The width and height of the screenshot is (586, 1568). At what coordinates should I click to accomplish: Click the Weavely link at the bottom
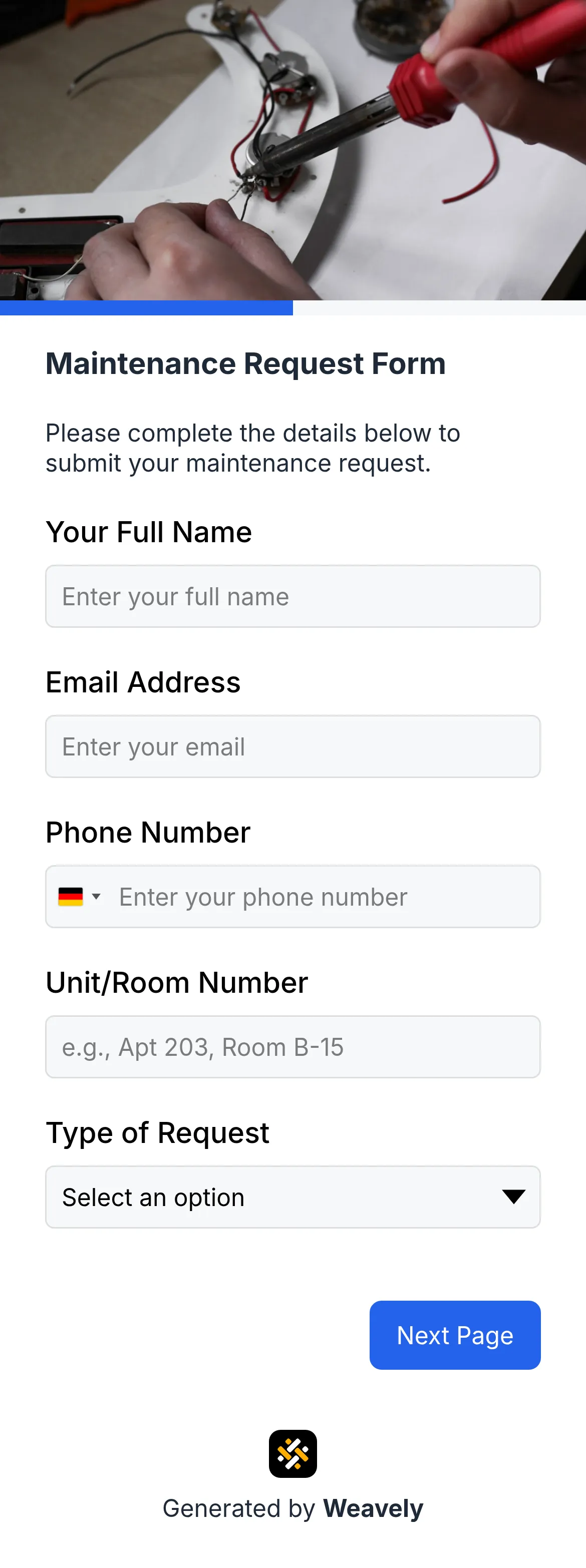[x=372, y=1509]
